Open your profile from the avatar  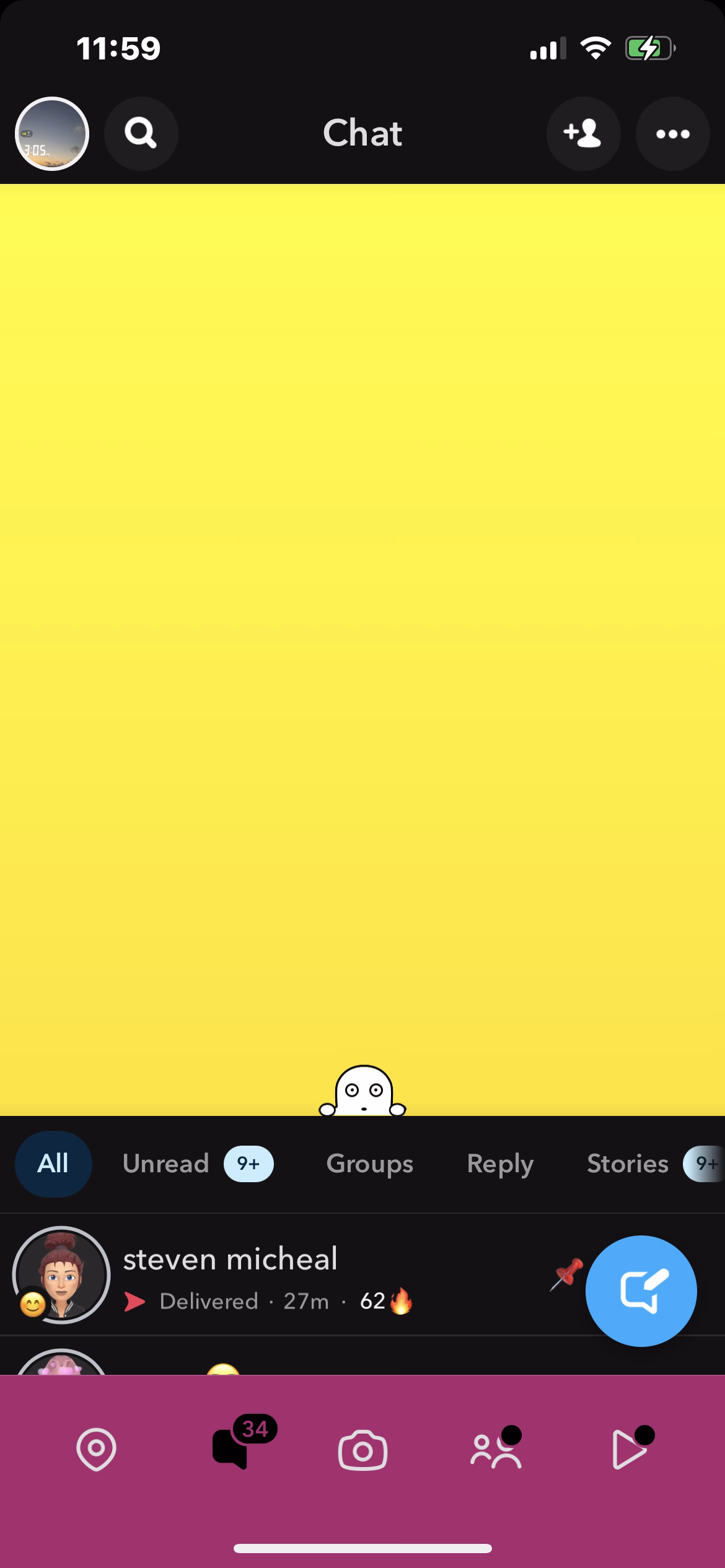[x=52, y=134]
